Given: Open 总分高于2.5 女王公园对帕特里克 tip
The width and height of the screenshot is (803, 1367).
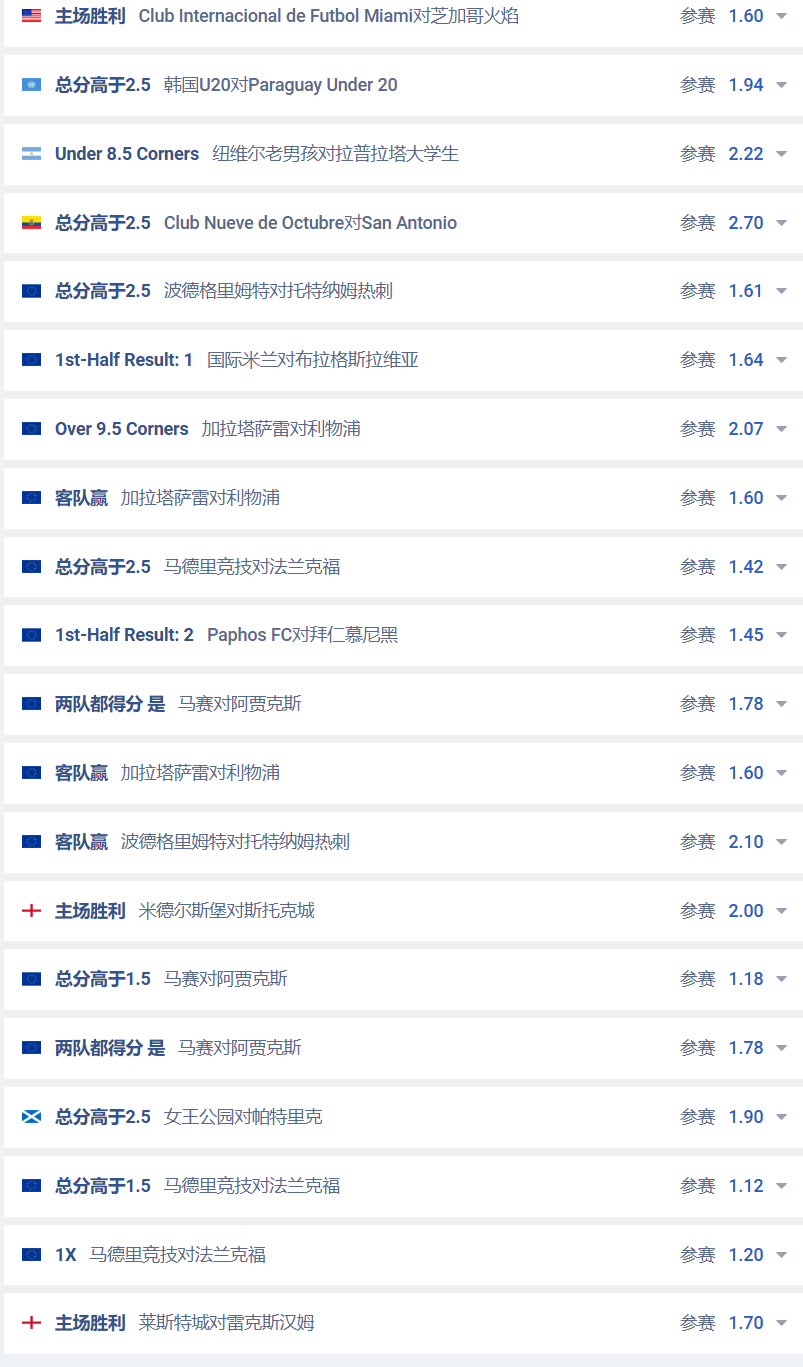Looking at the screenshot, I should pos(188,1117).
